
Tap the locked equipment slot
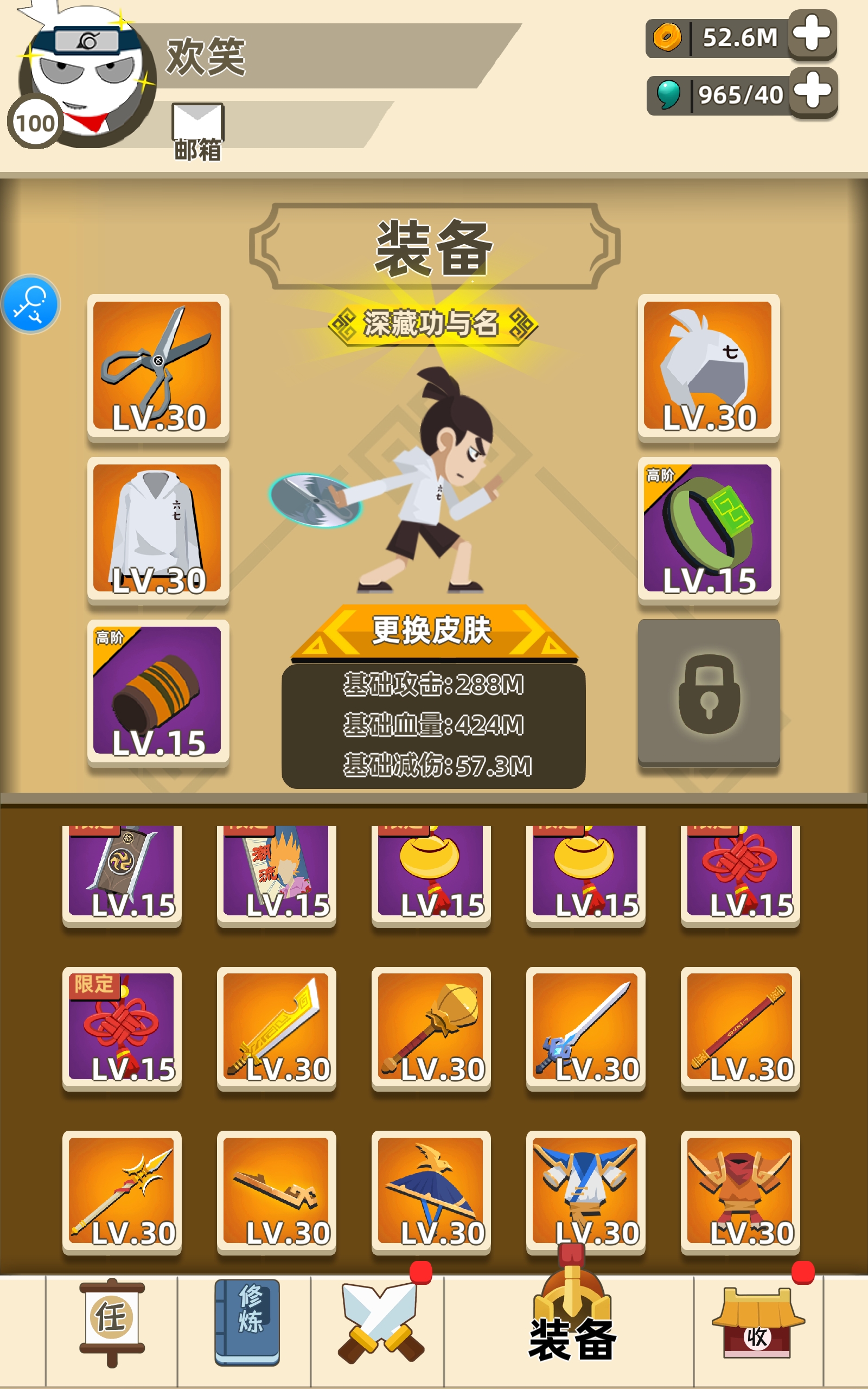click(x=709, y=693)
